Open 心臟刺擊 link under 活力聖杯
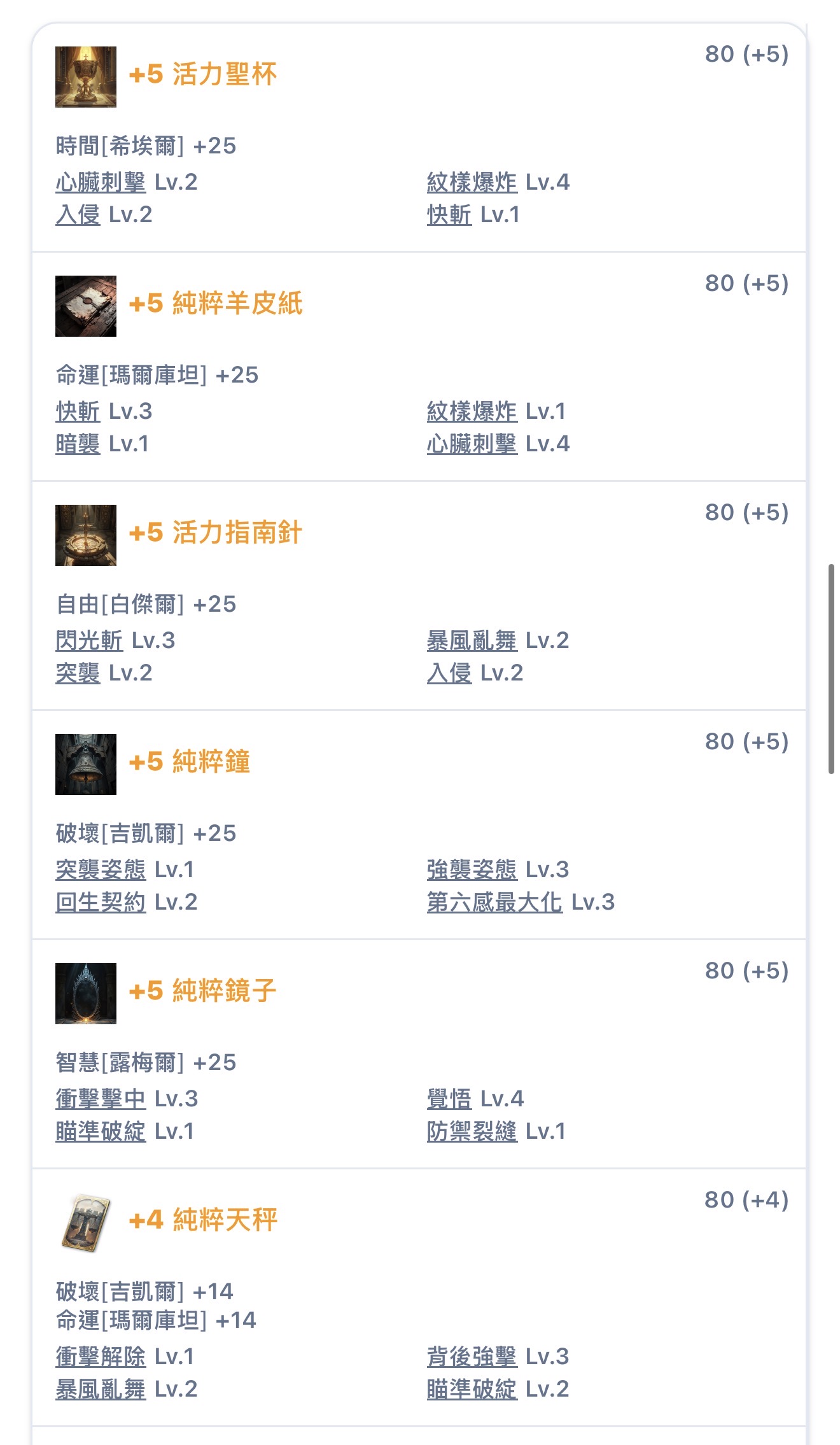Viewport: 840px width, 1445px height. pyautogui.click(x=101, y=183)
